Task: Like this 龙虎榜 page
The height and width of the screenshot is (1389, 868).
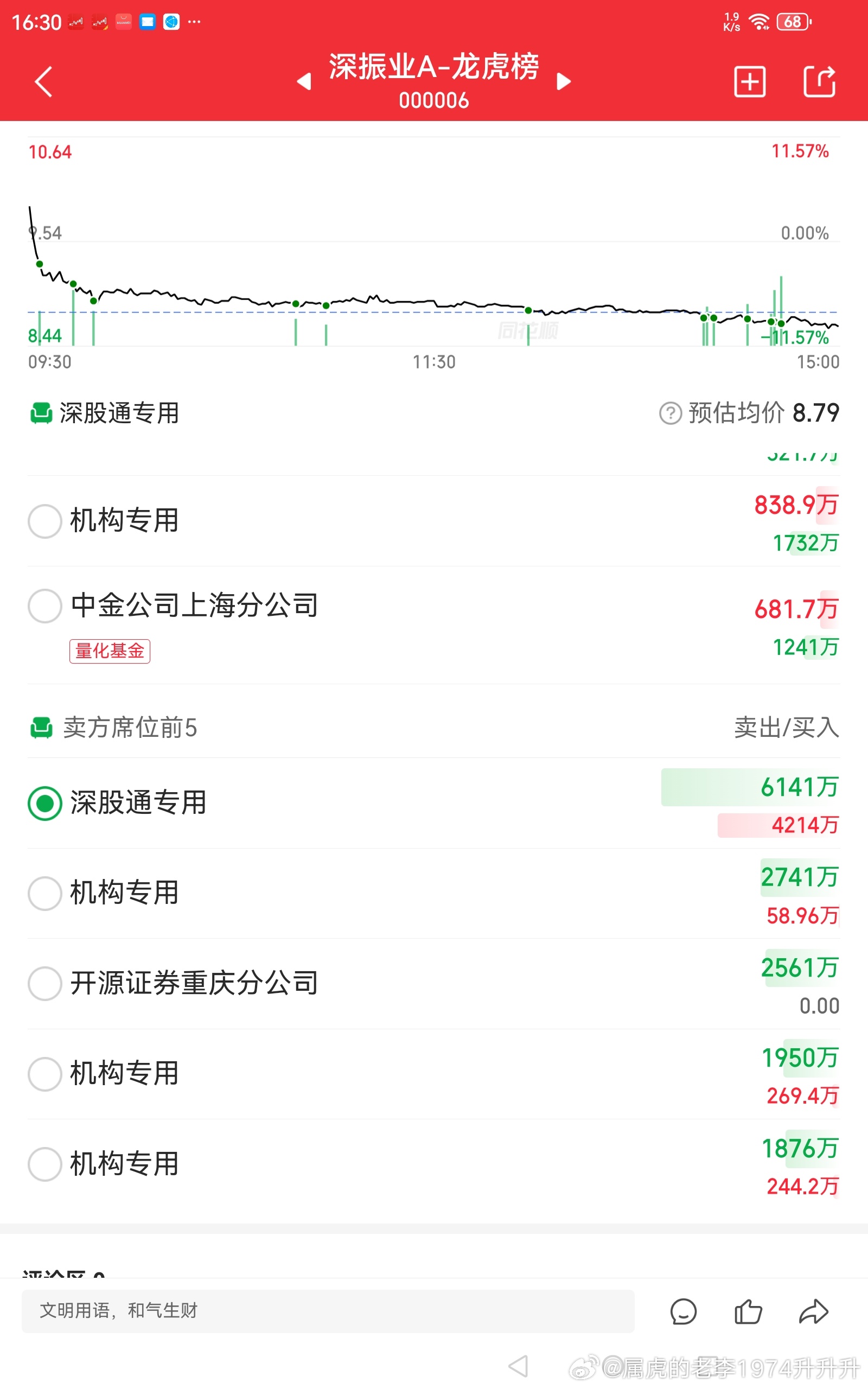Action: coord(748,1311)
